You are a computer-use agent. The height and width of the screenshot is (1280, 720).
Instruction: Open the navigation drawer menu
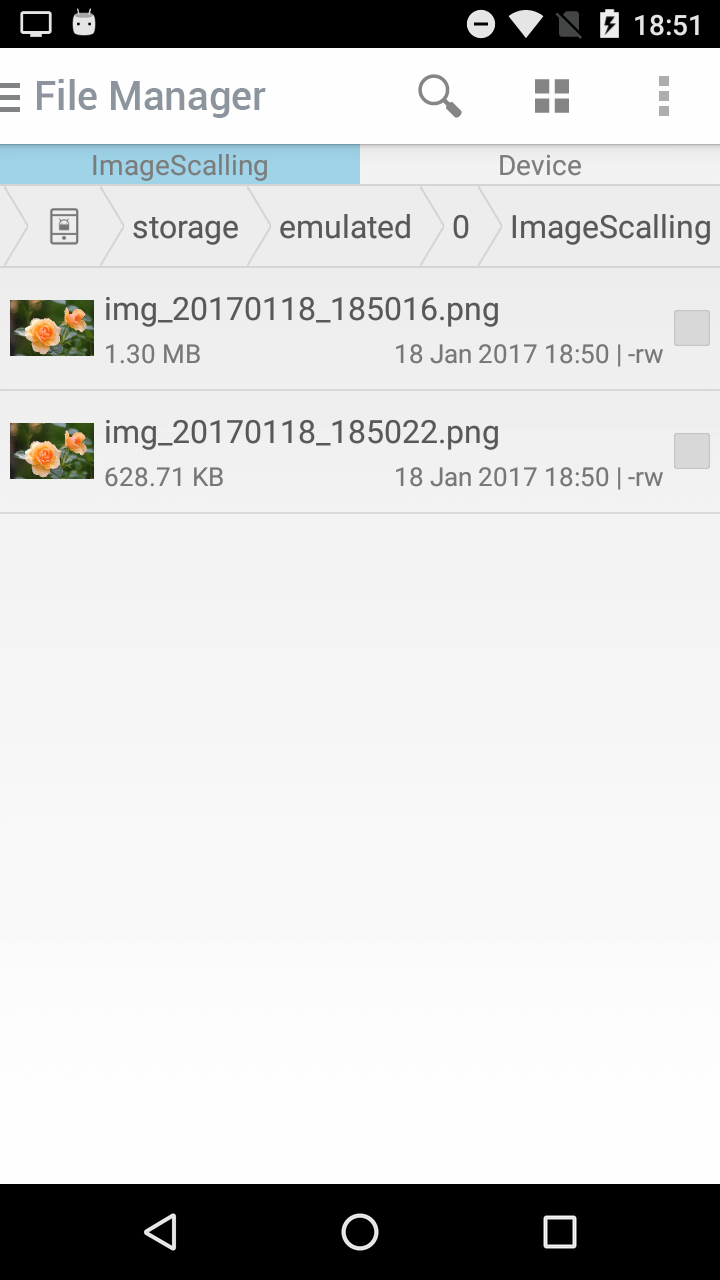click(x=10, y=97)
